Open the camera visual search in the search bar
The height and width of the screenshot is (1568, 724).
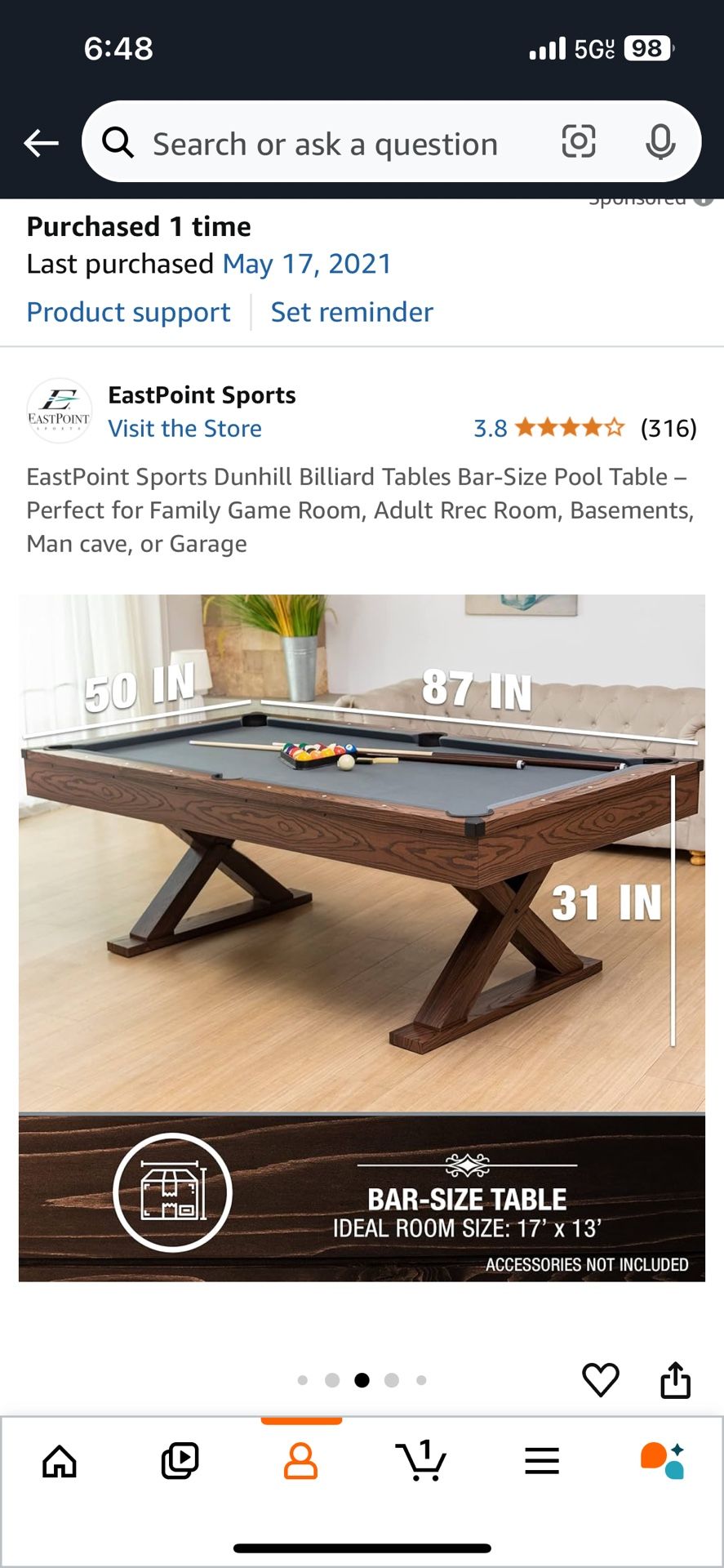[x=578, y=141]
